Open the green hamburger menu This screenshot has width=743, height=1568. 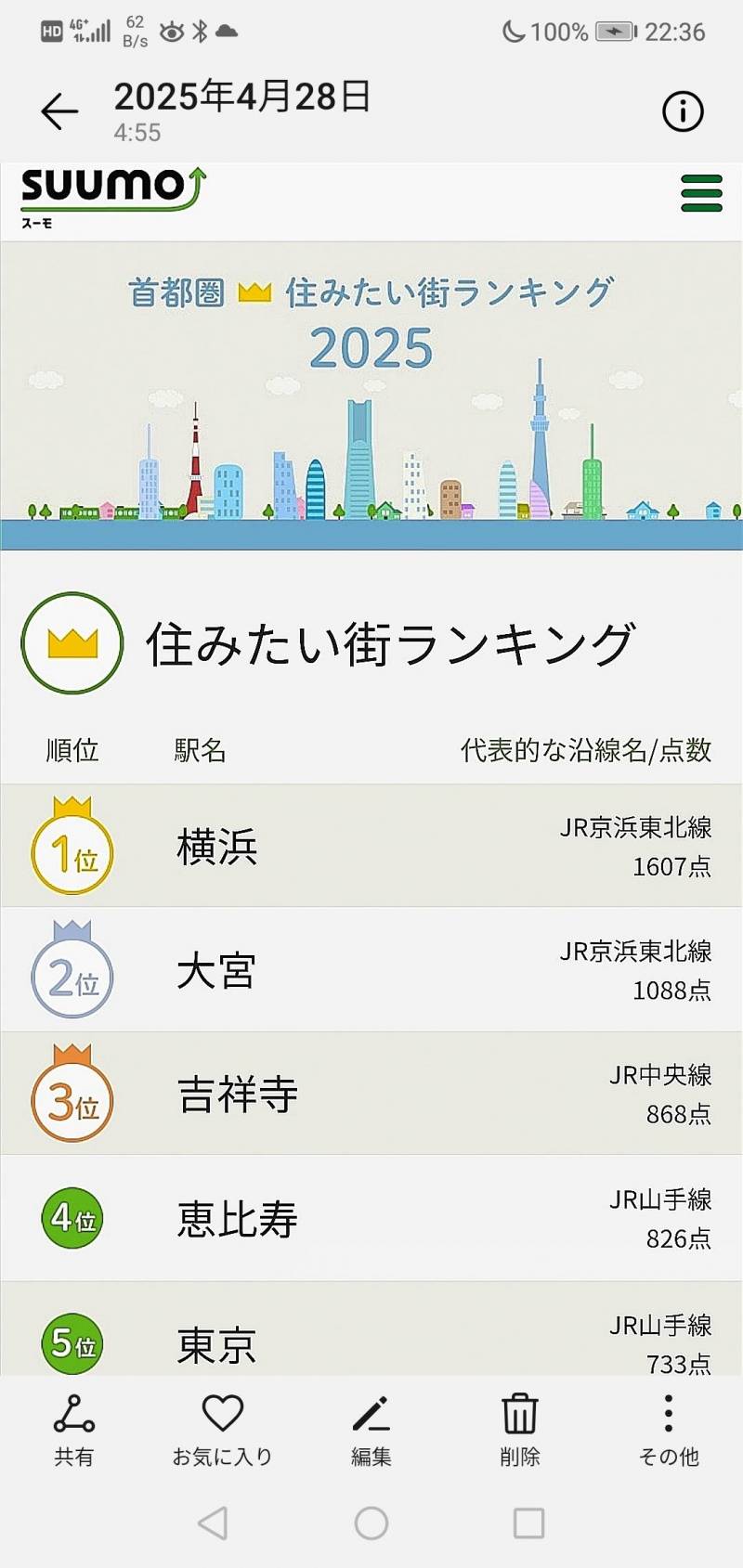[702, 195]
